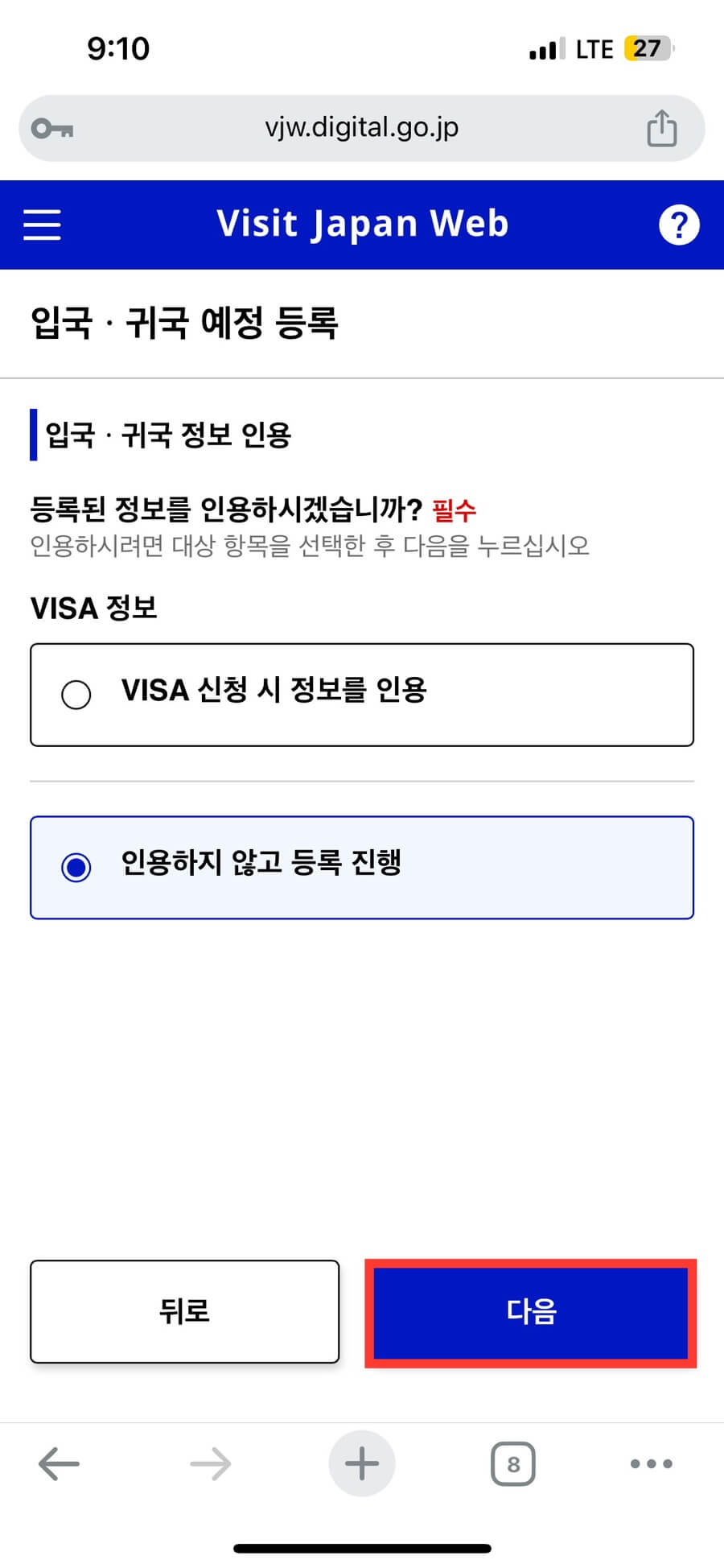724x1568 pixels.
Task: Open the vjw.digital.go.jp address bar
Action: (x=362, y=127)
